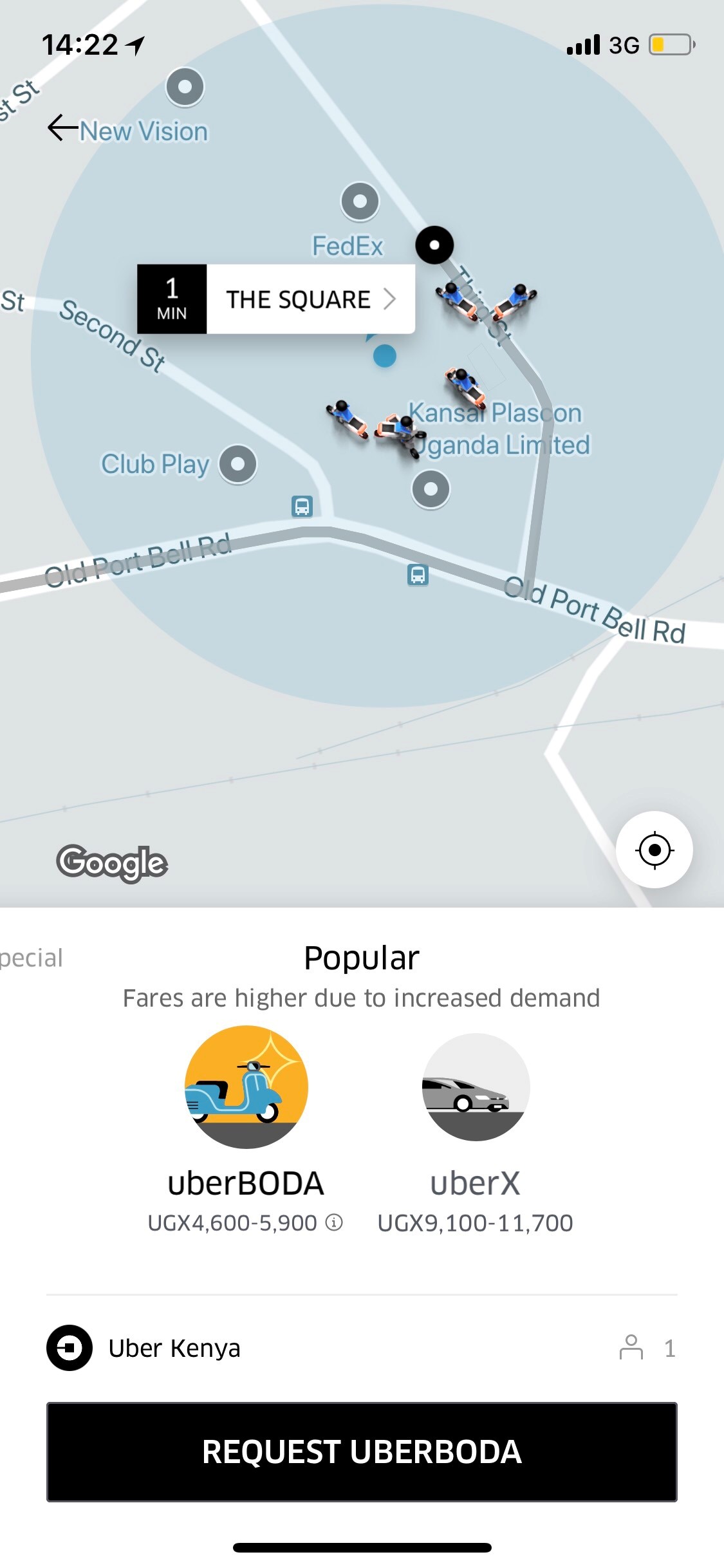Go back using the arrow icon
Image resolution: width=724 pixels, height=1568 pixels.
63,127
